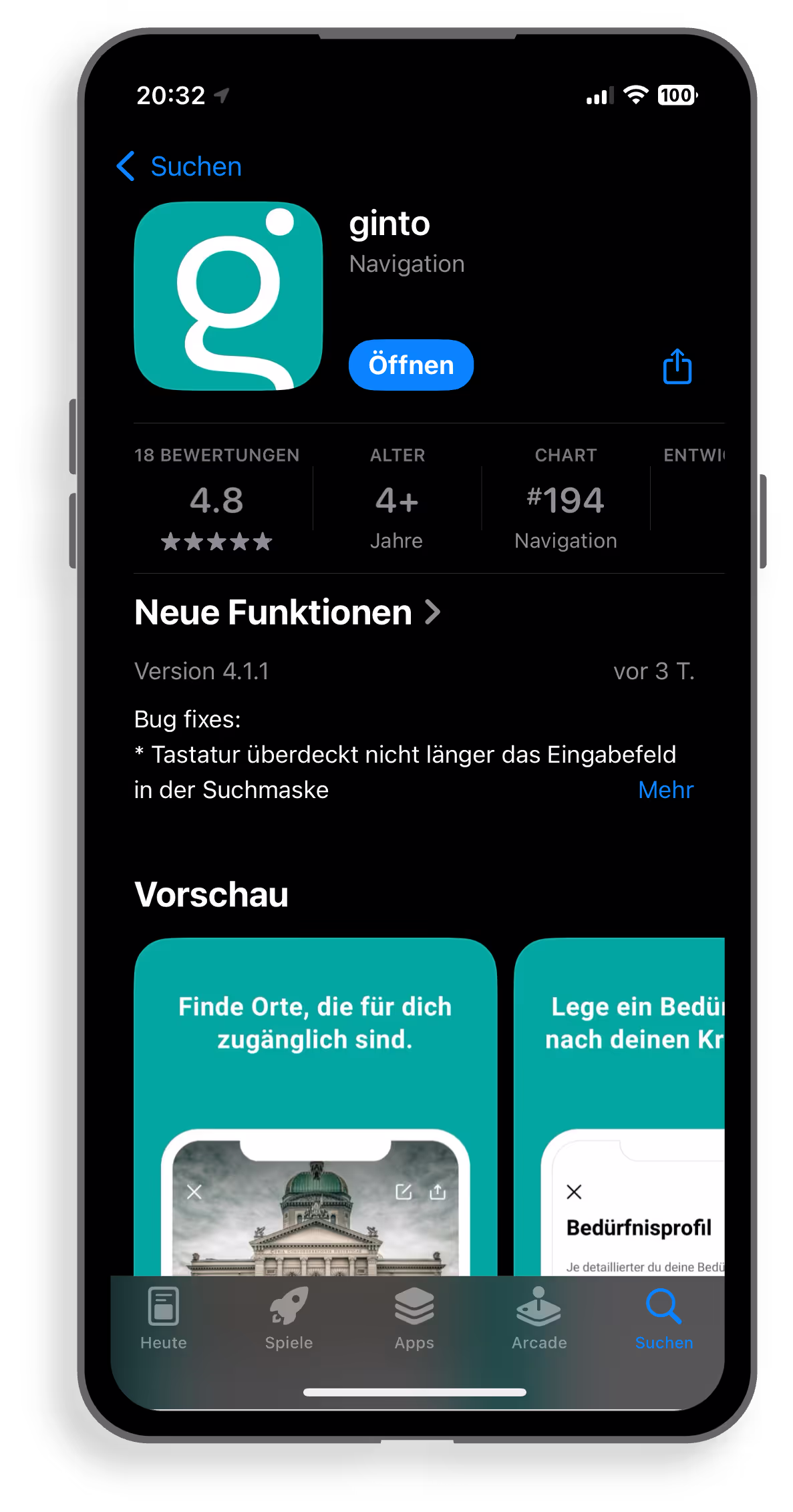The height and width of the screenshot is (1512, 793).
Task: Switch to the Arcade tab
Action: point(539,1319)
